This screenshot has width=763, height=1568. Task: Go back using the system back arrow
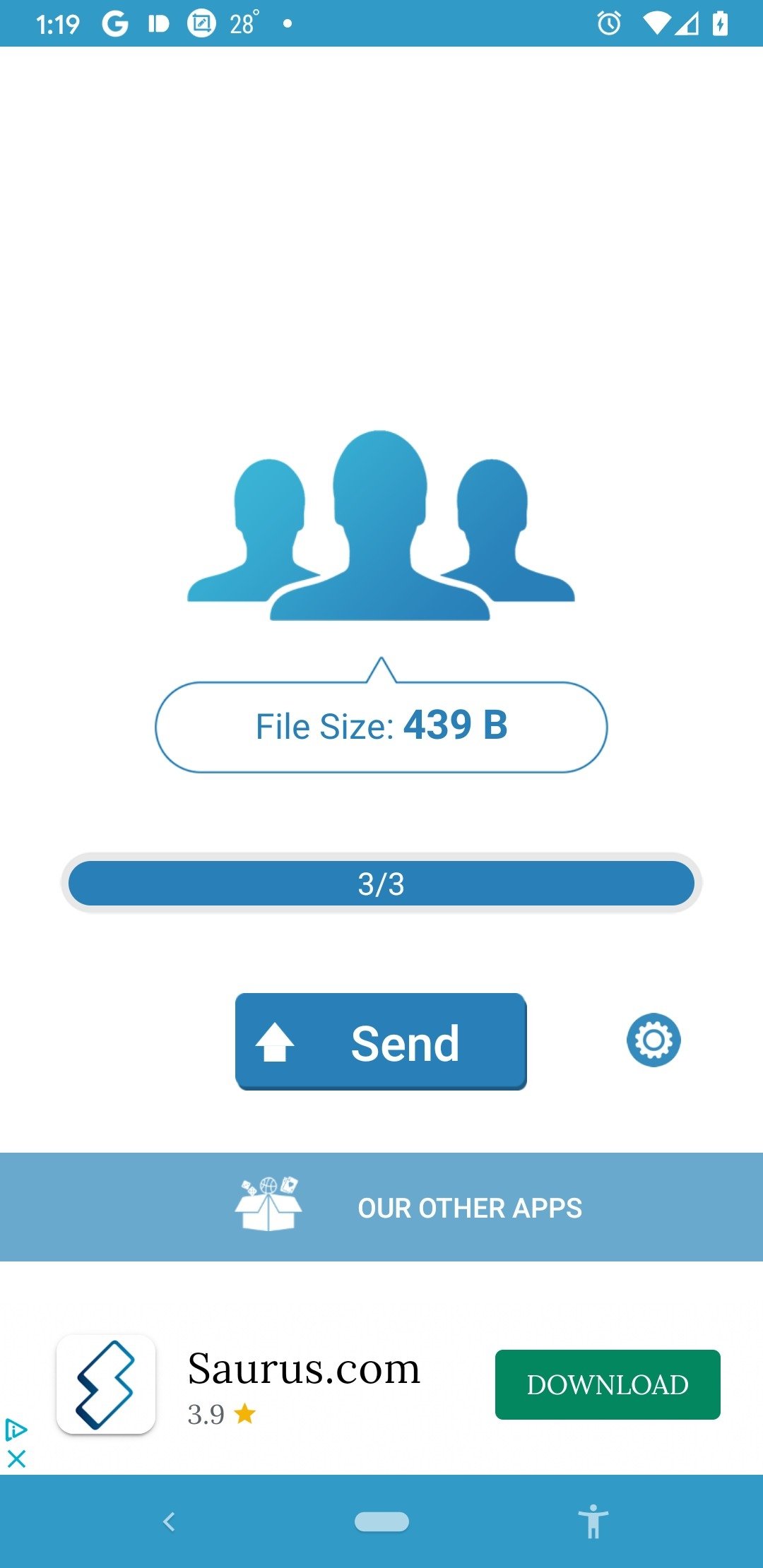[169, 1521]
